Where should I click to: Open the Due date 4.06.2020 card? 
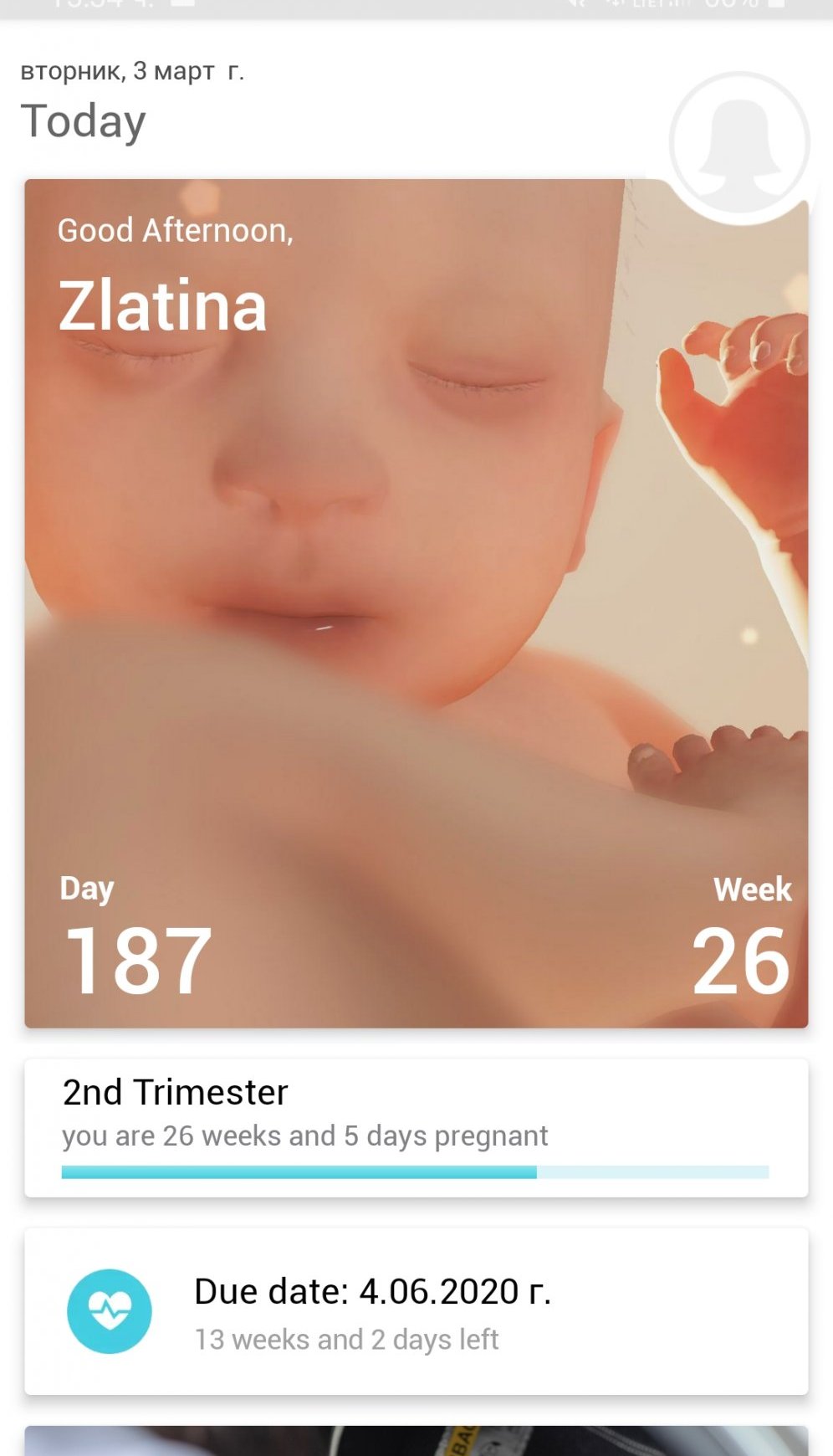coord(416,1311)
